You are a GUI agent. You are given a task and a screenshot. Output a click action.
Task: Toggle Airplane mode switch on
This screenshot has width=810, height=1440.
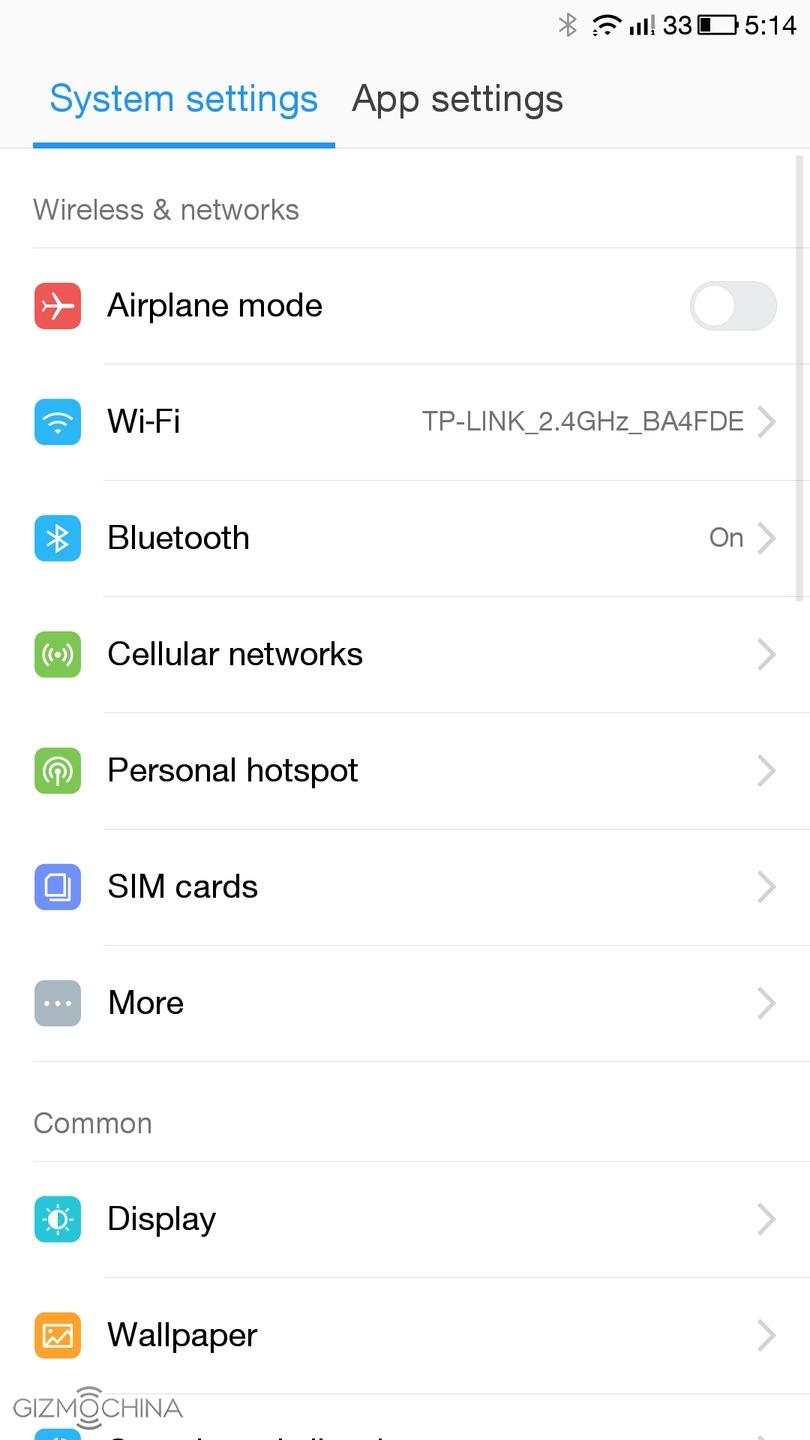point(732,306)
